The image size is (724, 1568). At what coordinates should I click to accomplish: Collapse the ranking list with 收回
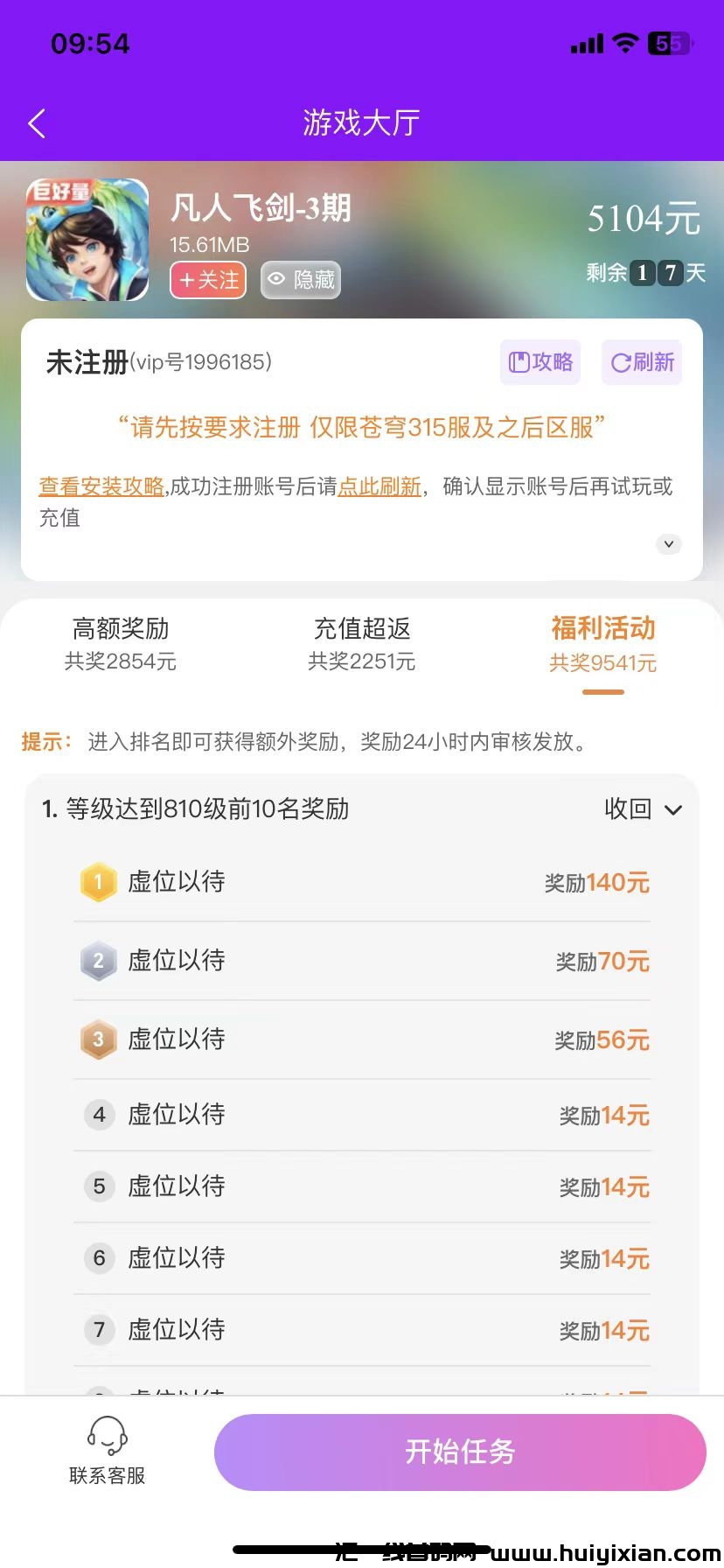pos(643,809)
